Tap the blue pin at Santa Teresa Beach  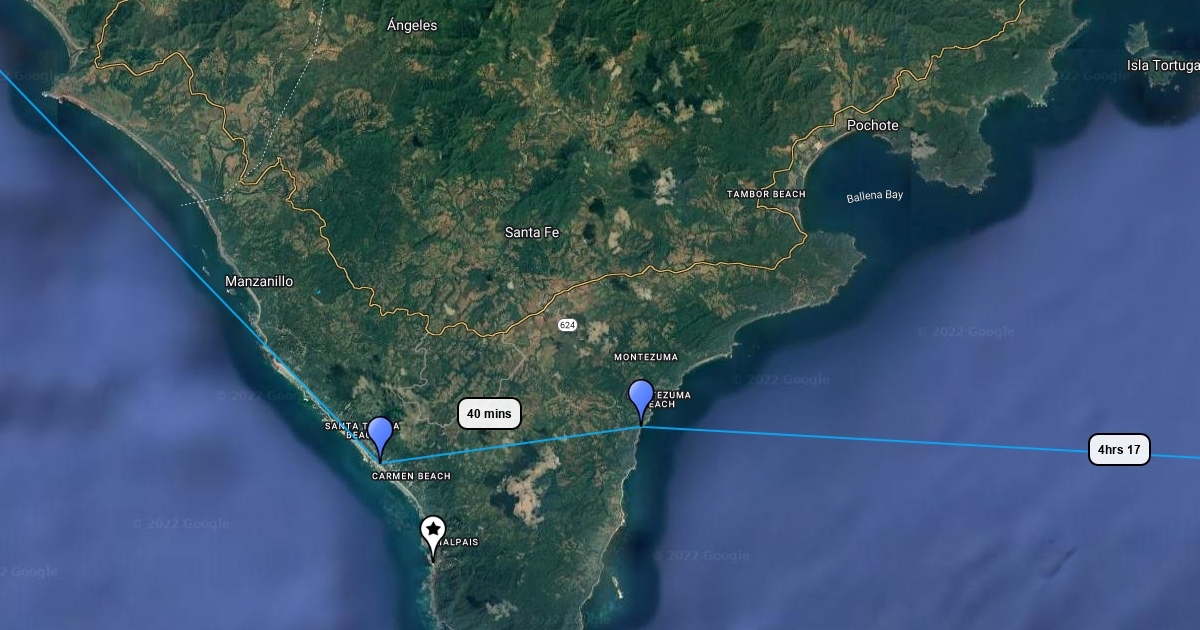(x=380, y=434)
